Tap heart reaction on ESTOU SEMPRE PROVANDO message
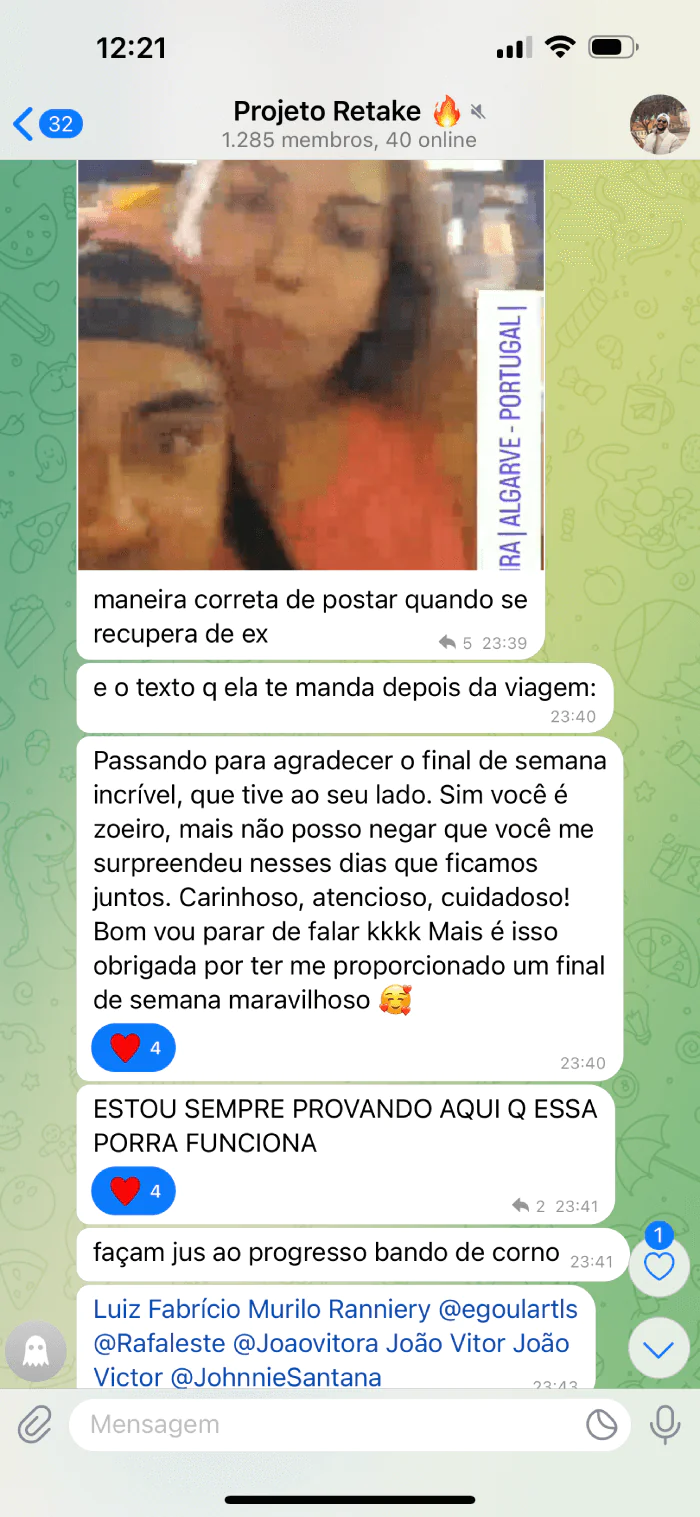Image resolution: width=700 pixels, height=1517 pixels. tap(133, 1191)
